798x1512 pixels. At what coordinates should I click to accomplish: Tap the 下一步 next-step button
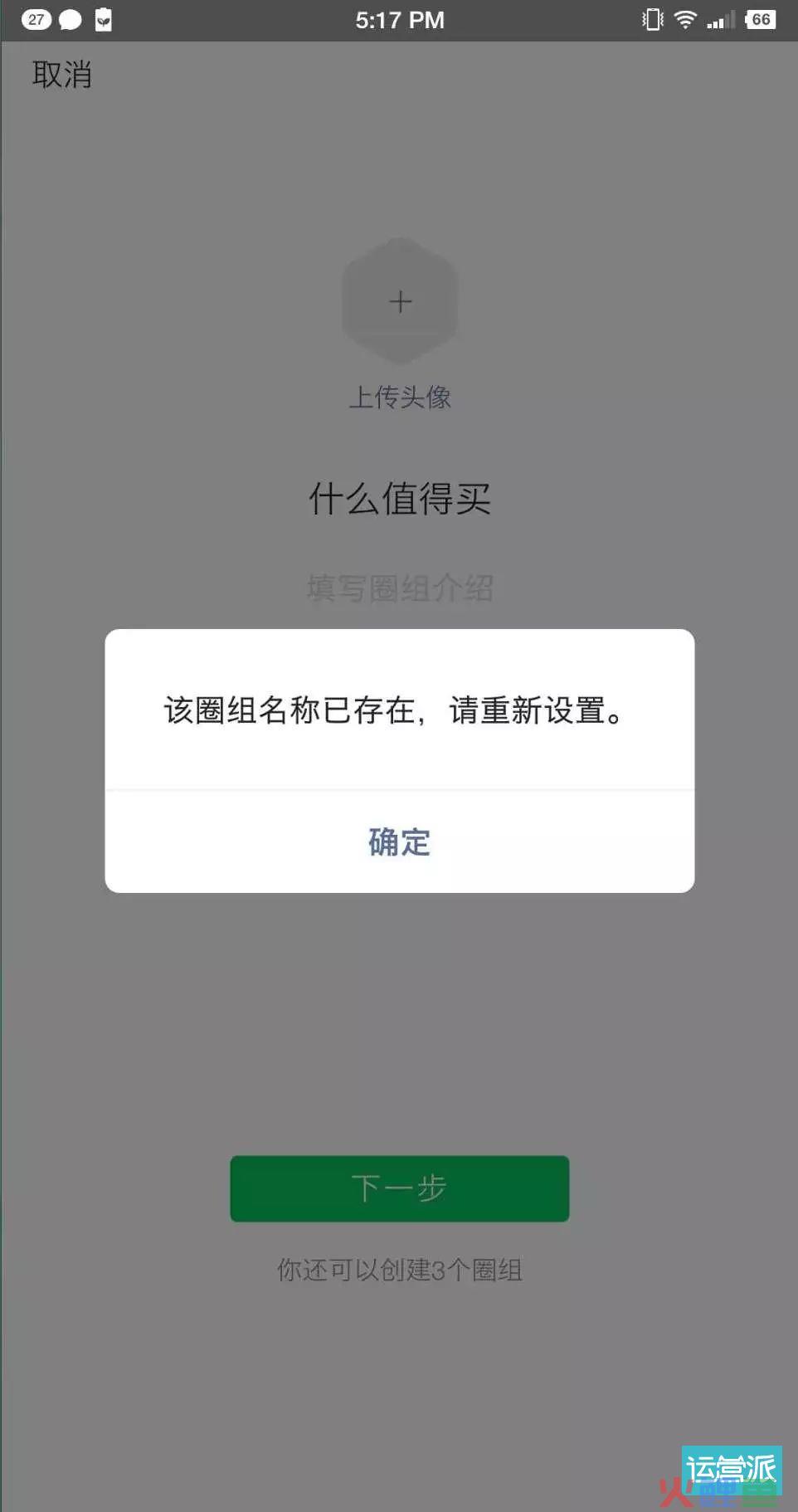click(x=399, y=1188)
